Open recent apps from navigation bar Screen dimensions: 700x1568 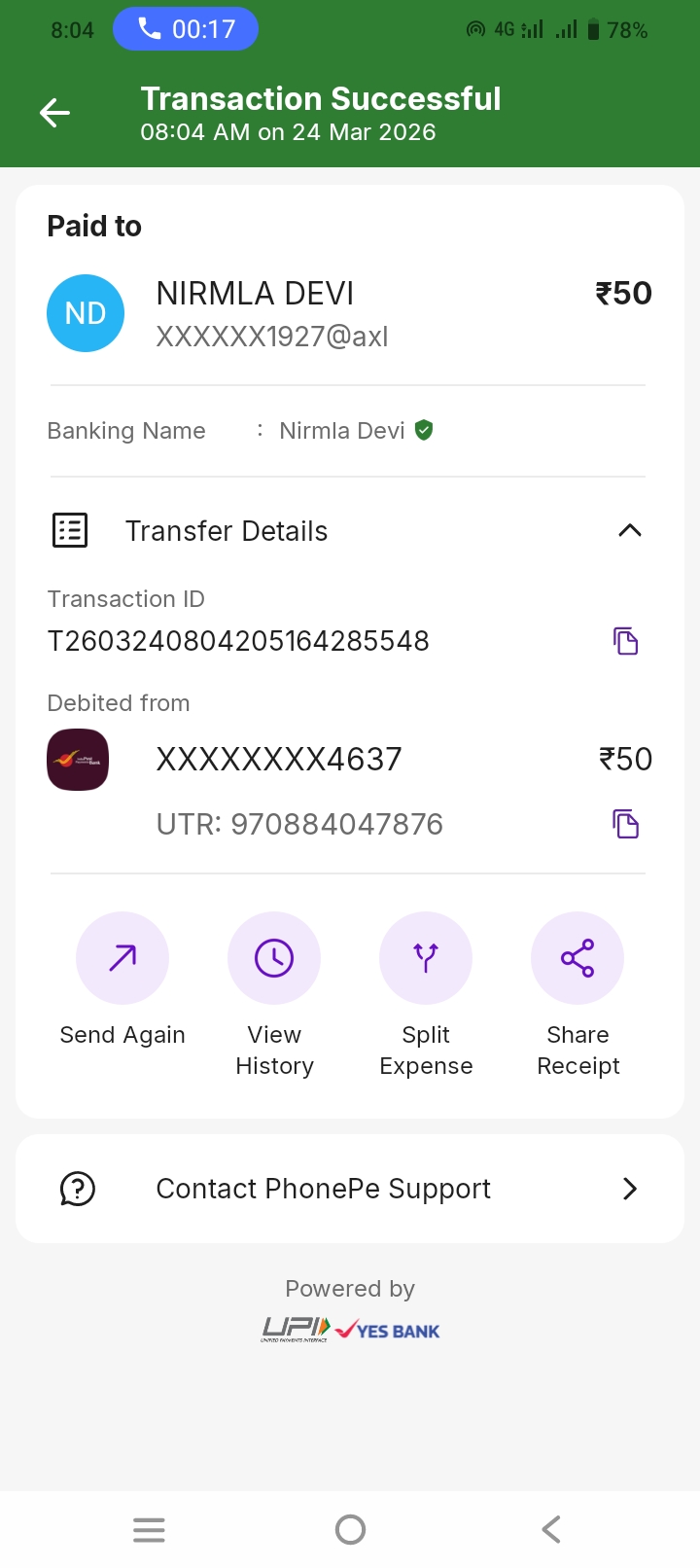pos(149,1530)
